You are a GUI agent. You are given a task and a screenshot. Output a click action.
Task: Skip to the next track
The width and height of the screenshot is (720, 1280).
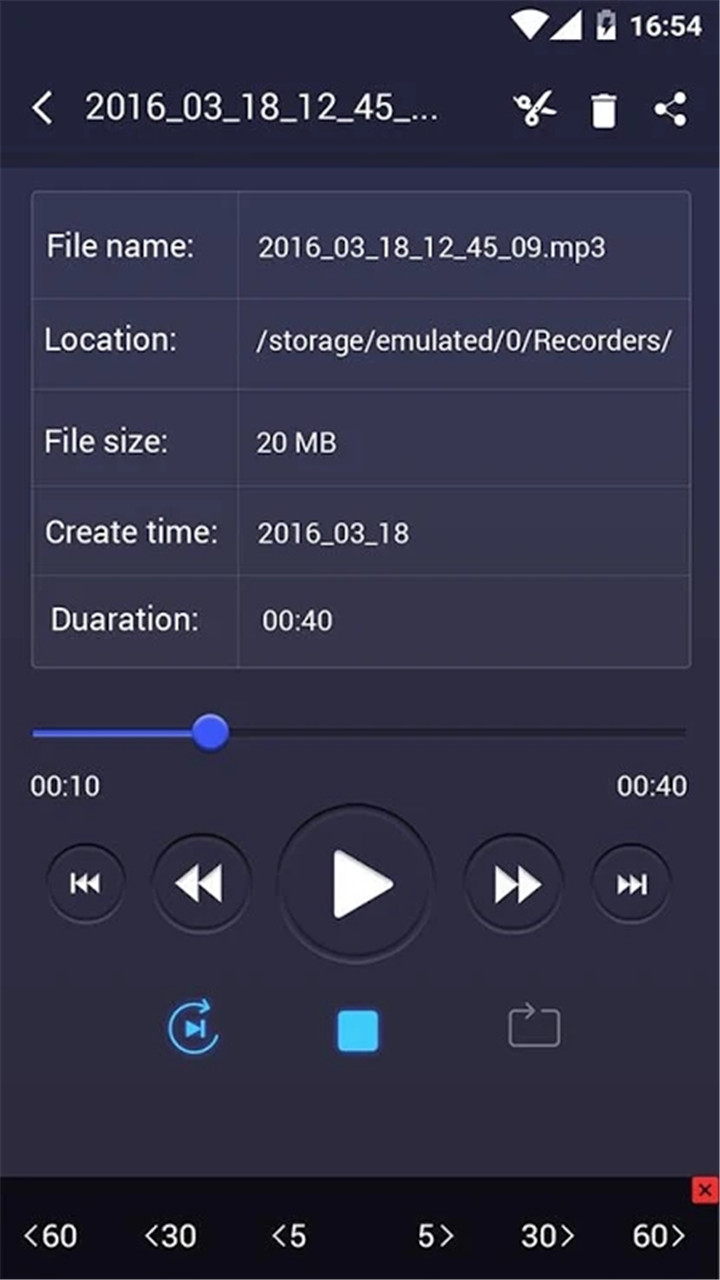(631, 884)
